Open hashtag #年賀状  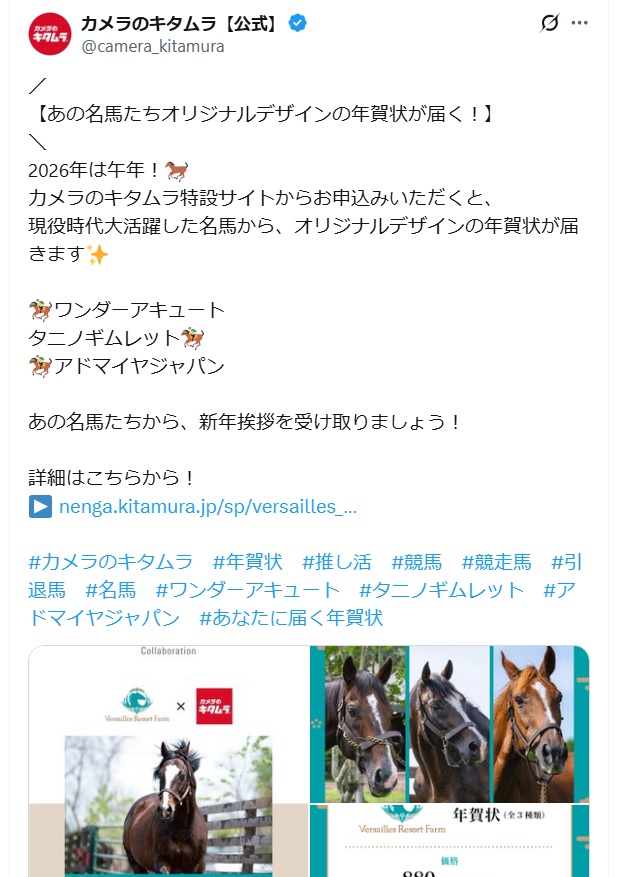point(248,562)
